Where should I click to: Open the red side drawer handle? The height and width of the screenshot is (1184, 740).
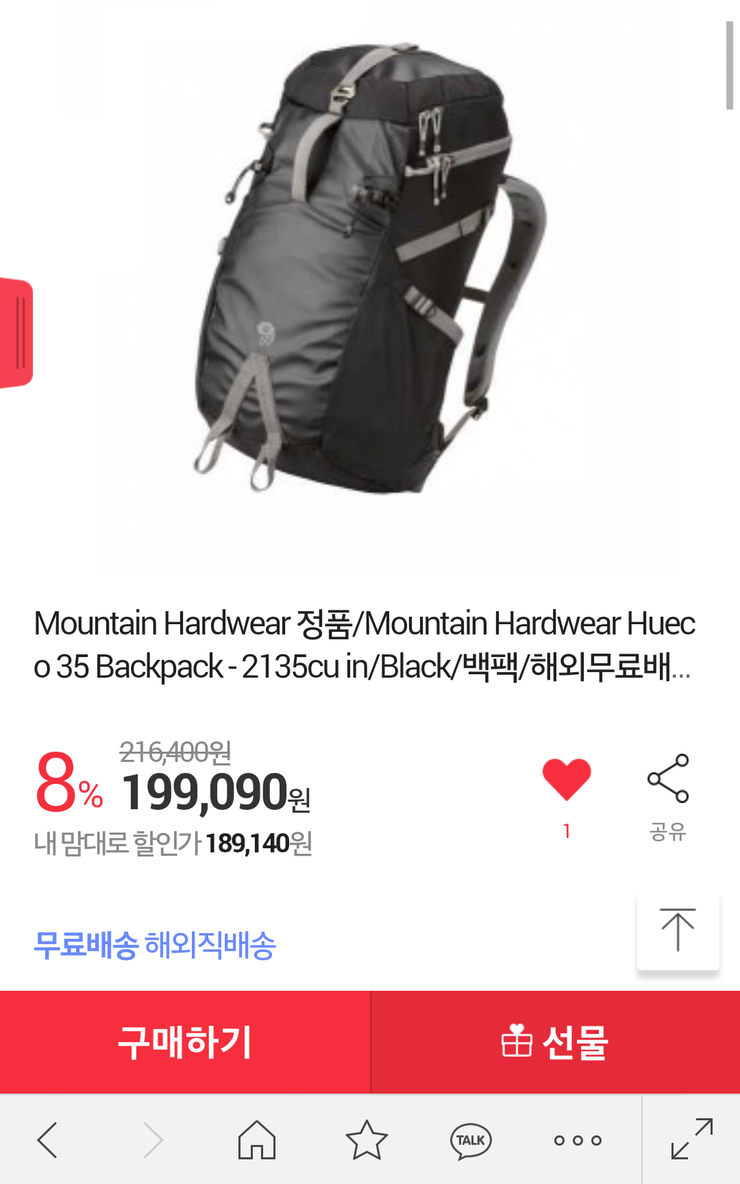tap(16, 333)
